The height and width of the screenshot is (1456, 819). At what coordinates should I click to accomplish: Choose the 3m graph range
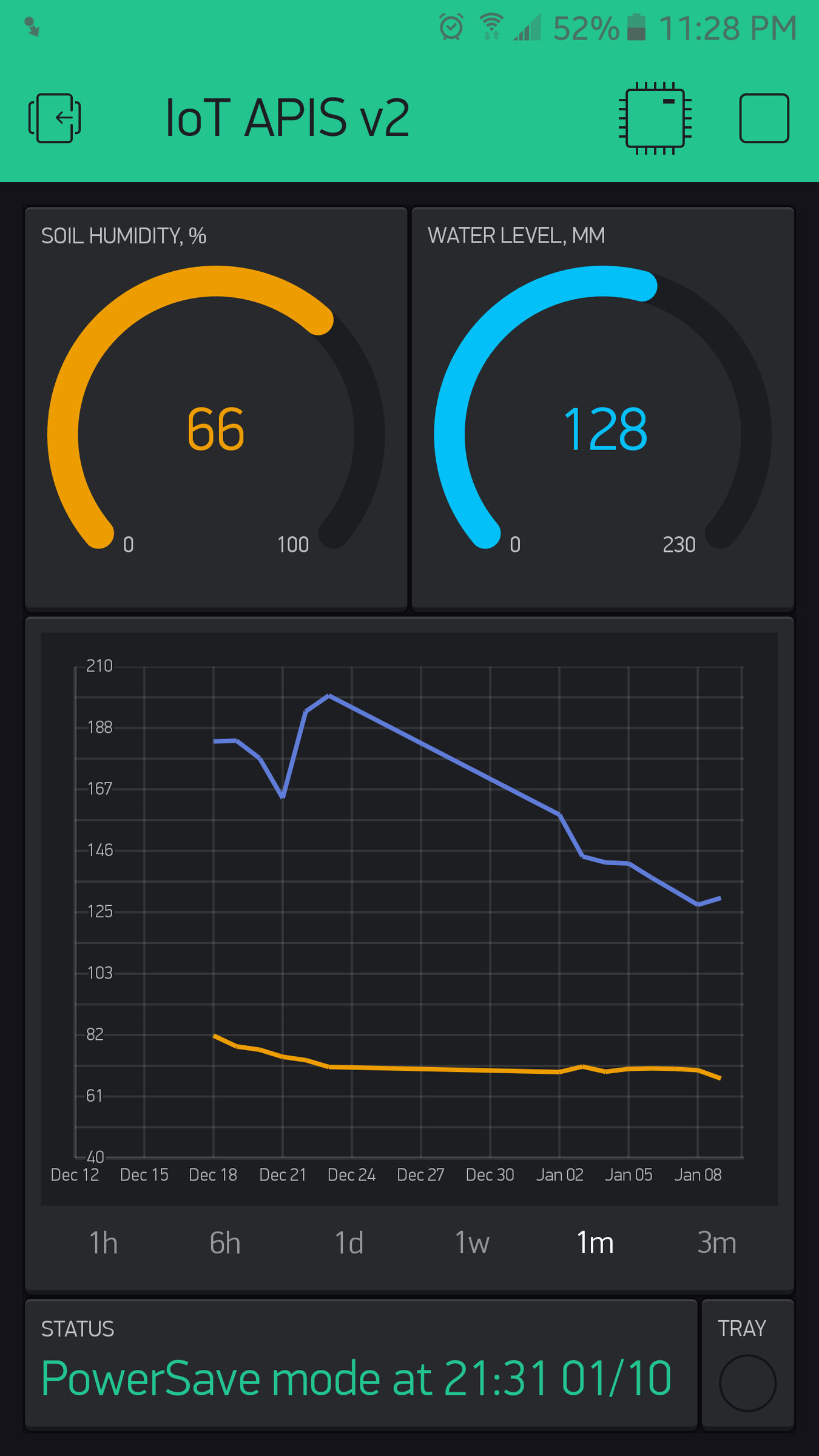coord(717,1243)
